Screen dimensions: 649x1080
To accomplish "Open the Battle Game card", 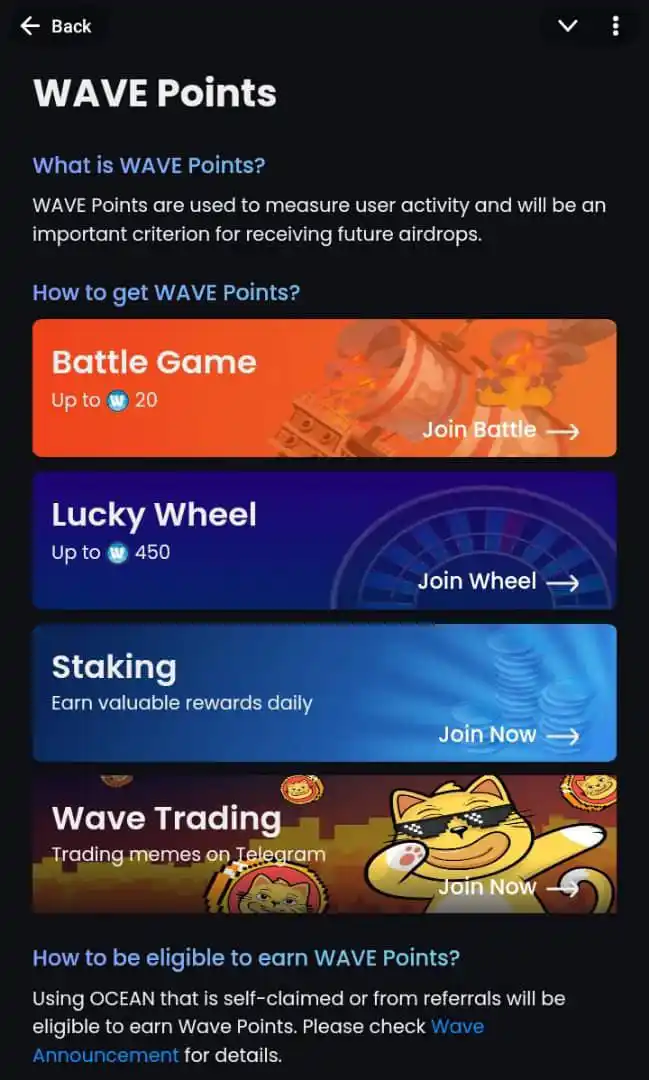I will pyautogui.click(x=324, y=388).
